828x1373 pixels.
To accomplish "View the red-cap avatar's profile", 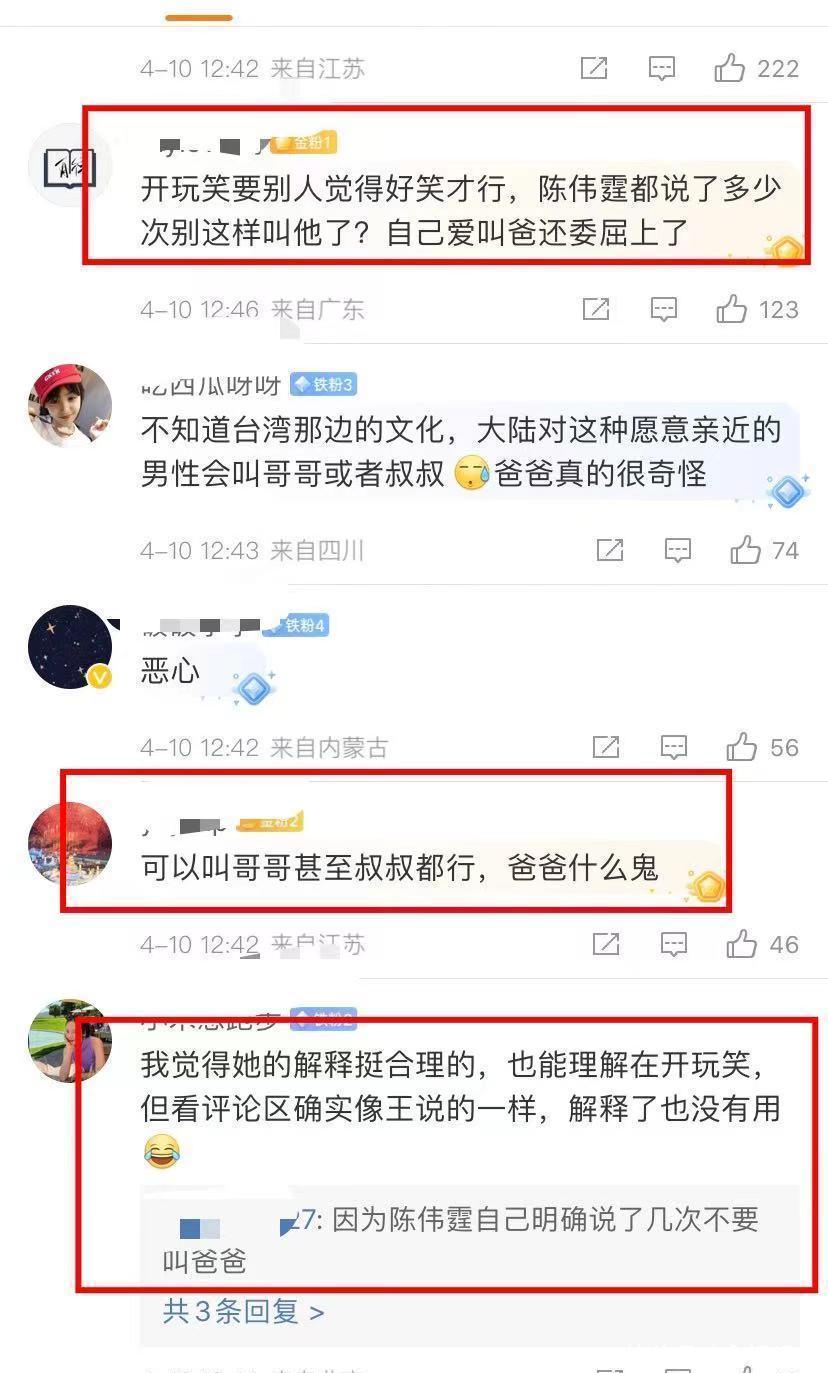I will (70, 404).
